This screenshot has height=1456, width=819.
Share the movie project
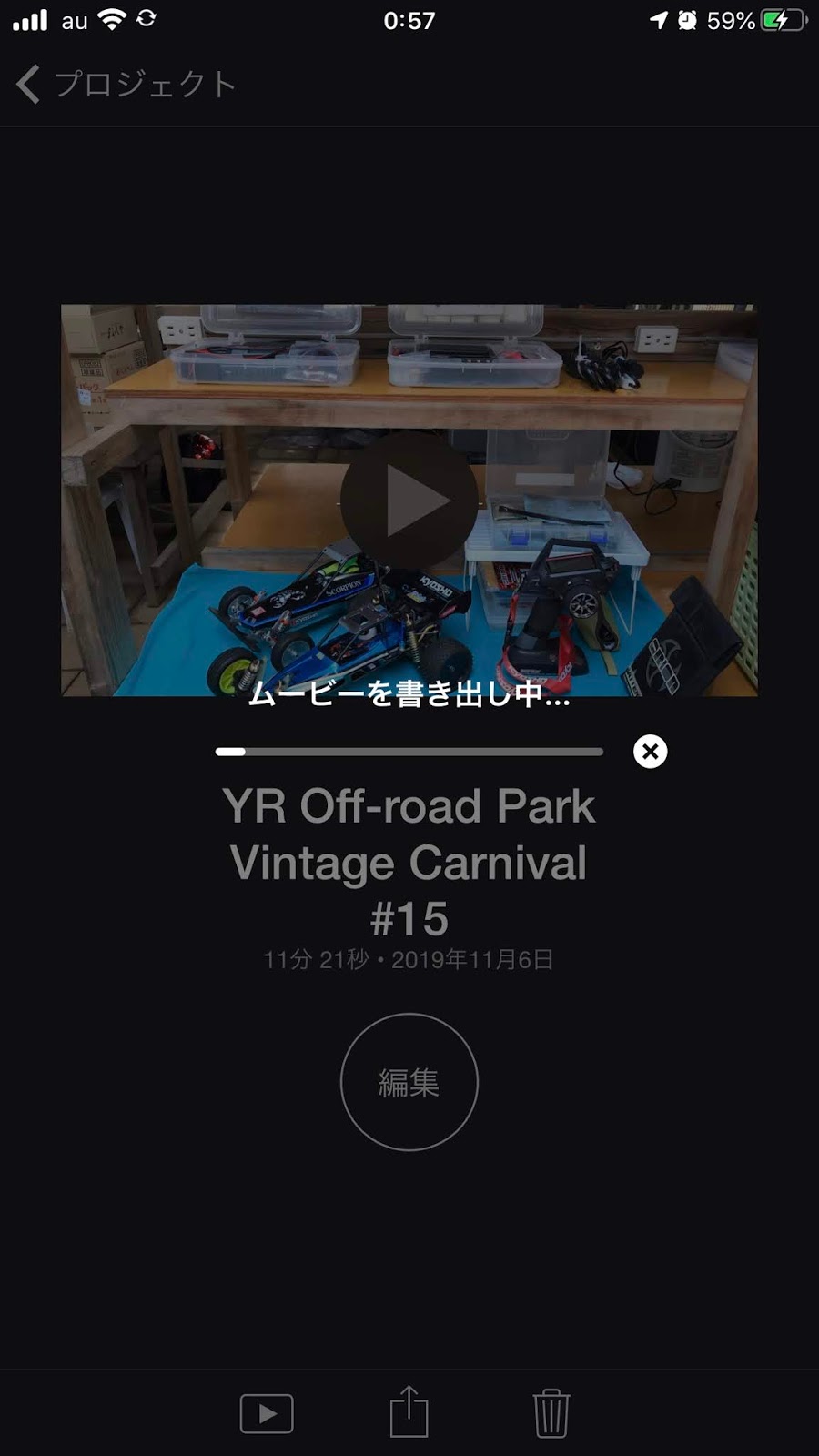click(409, 1411)
